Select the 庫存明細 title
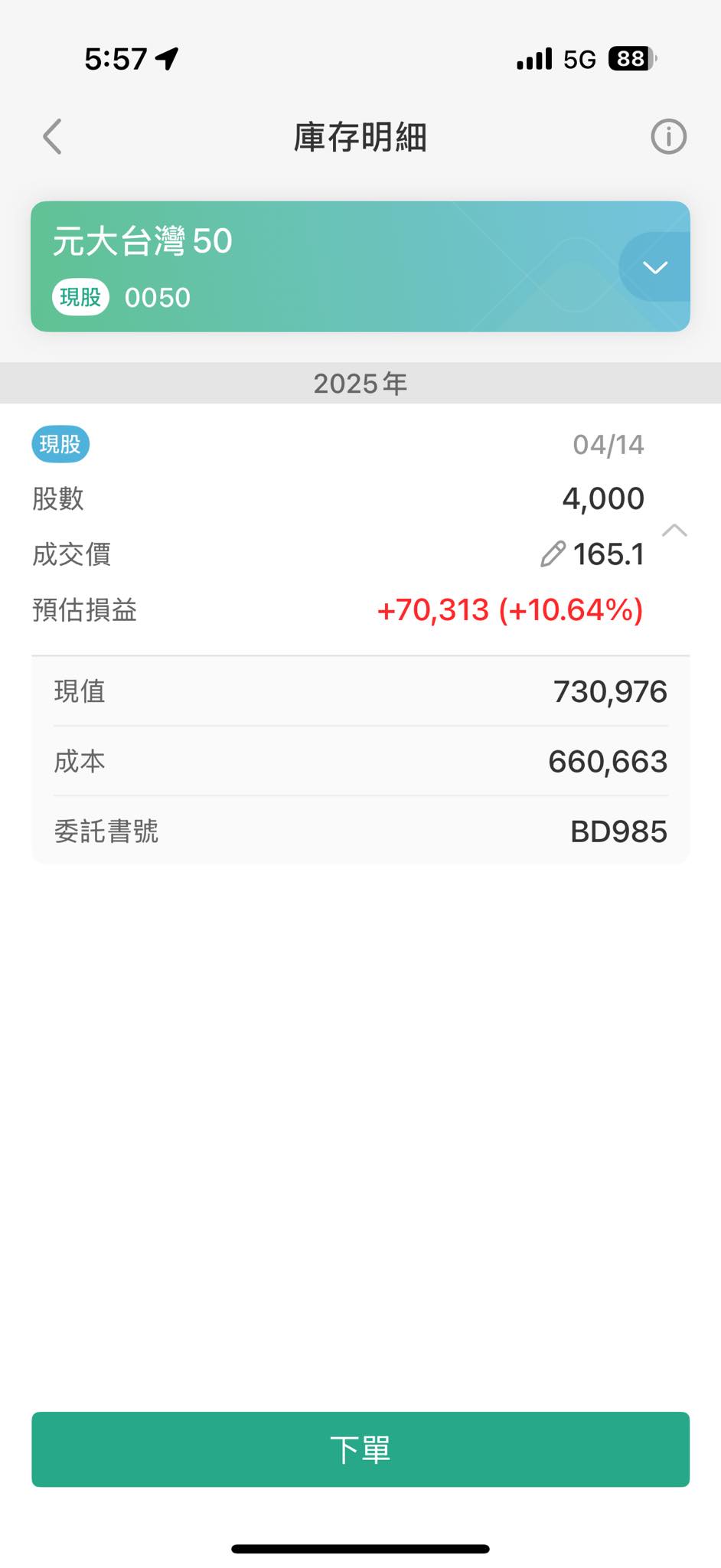The height and width of the screenshot is (1568, 721). (360, 136)
